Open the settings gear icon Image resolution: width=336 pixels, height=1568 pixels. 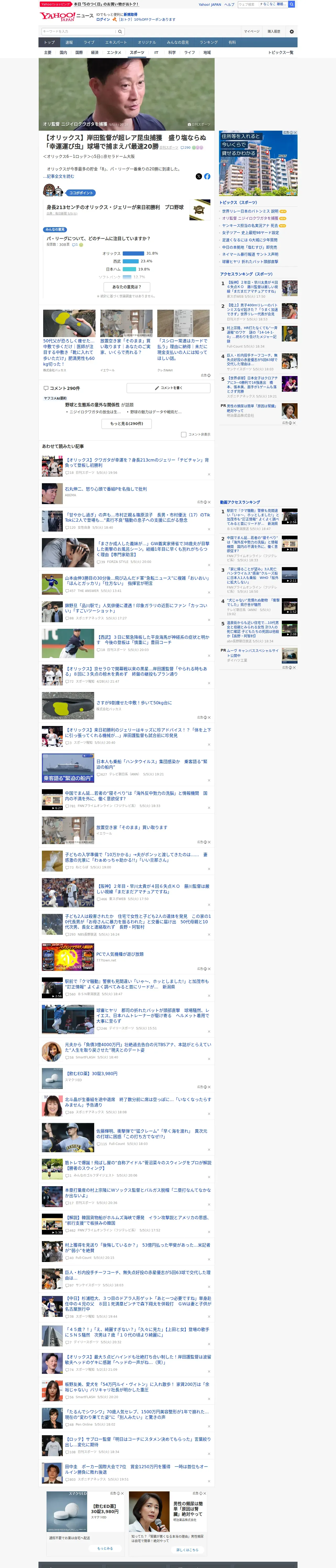coord(292,32)
